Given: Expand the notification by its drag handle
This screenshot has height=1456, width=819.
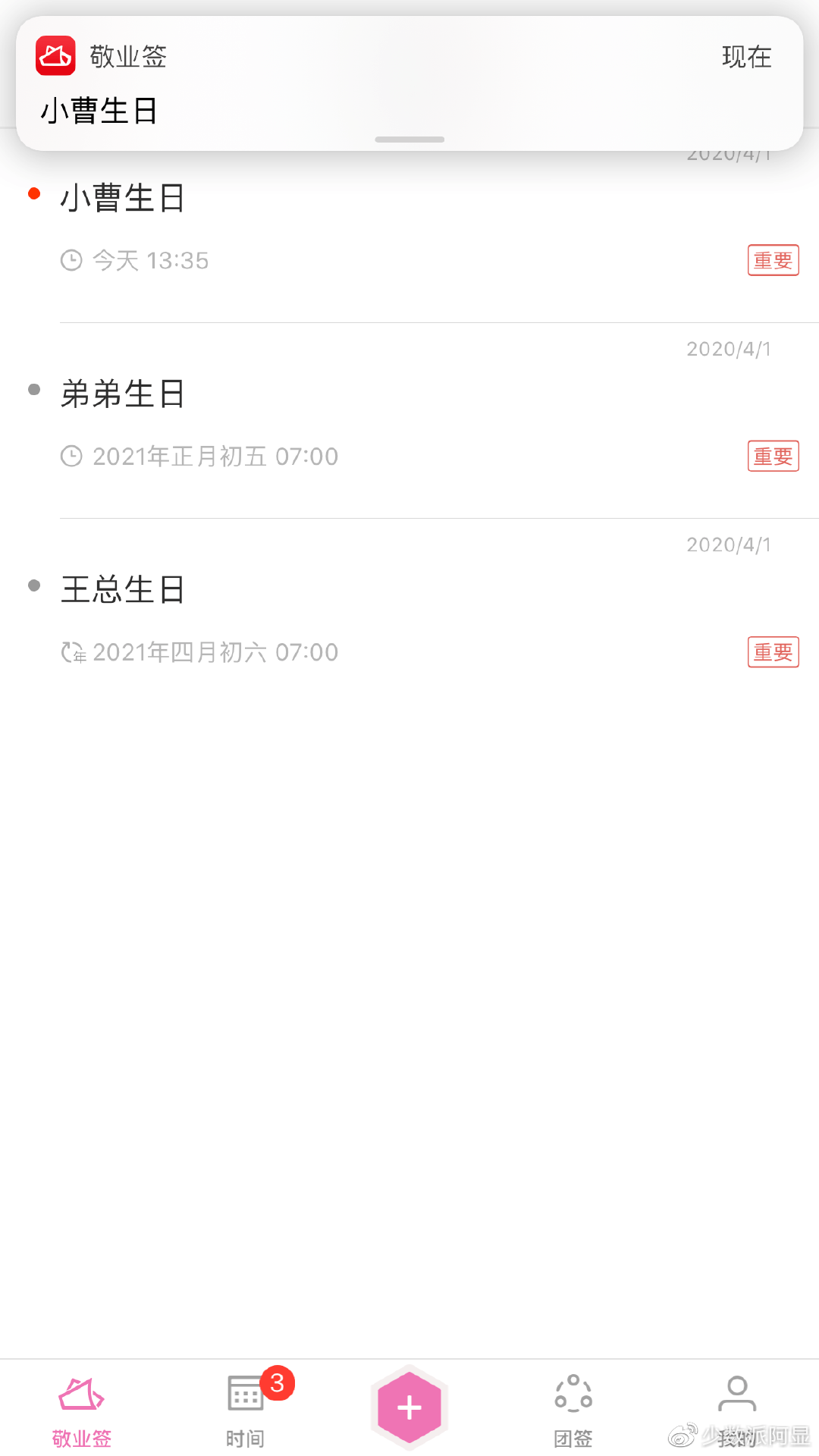Looking at the screenshot, I should point(409,140).
